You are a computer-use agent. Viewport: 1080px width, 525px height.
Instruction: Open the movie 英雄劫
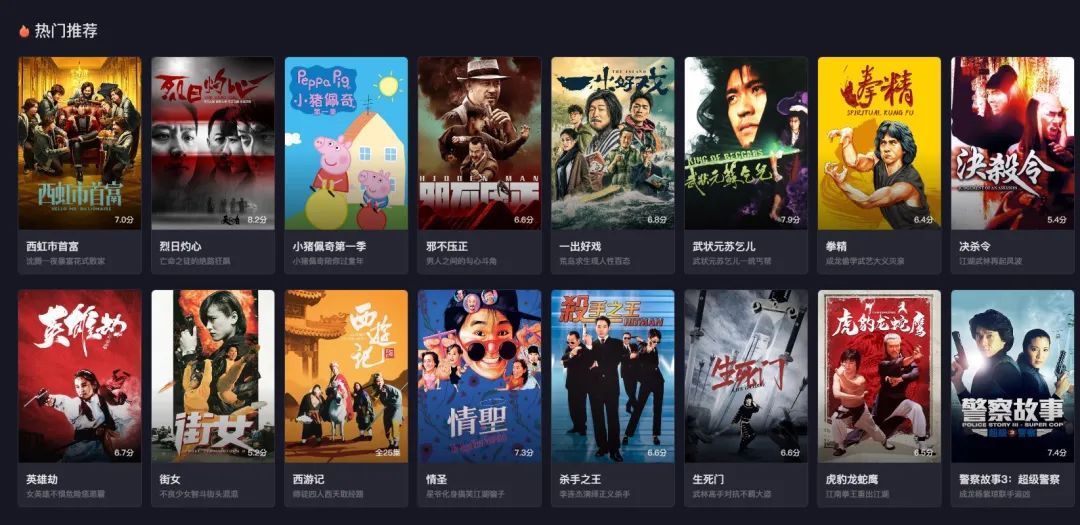coord(79,376)
